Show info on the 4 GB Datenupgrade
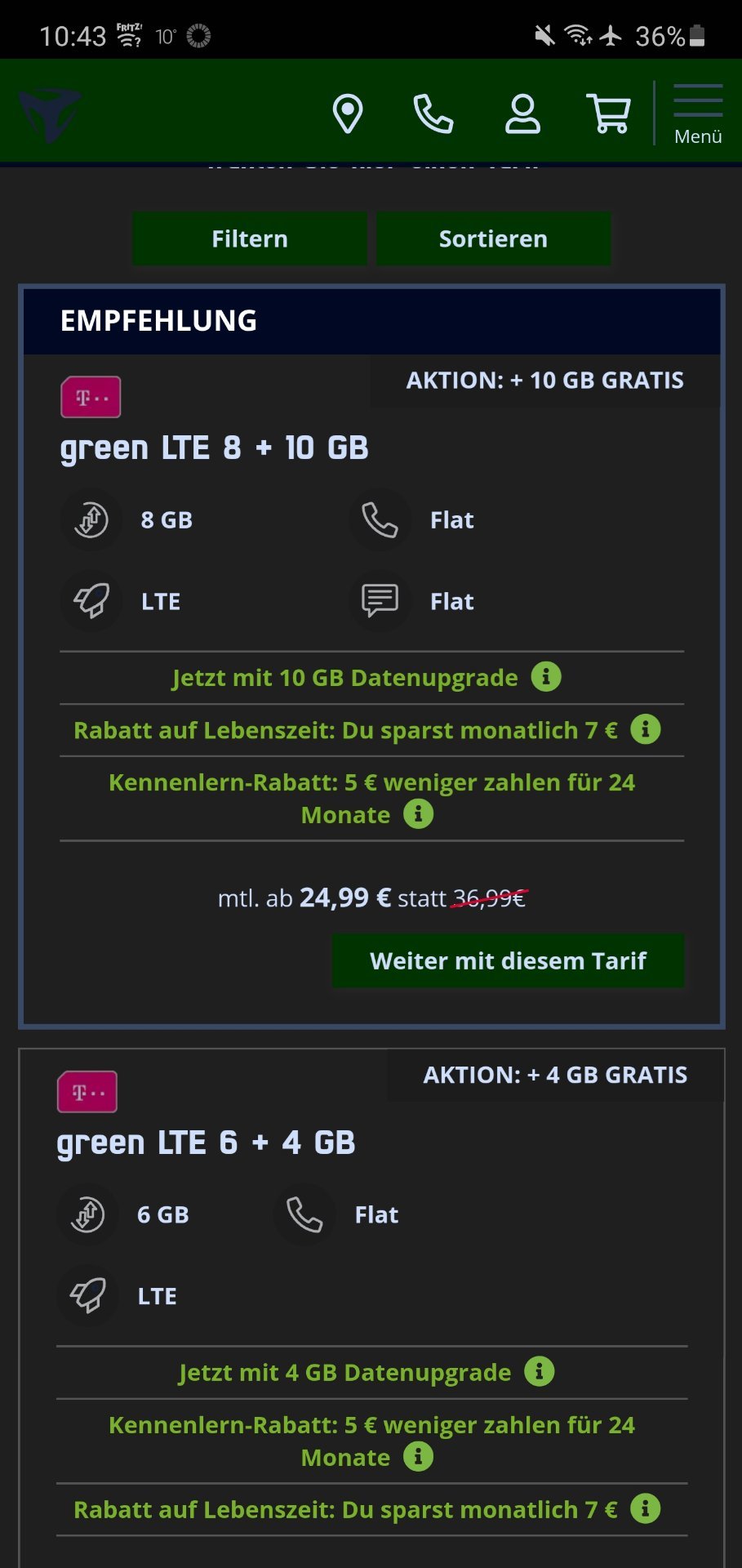This screenshot has height=1568, width=742. (x=539, y=1371)
